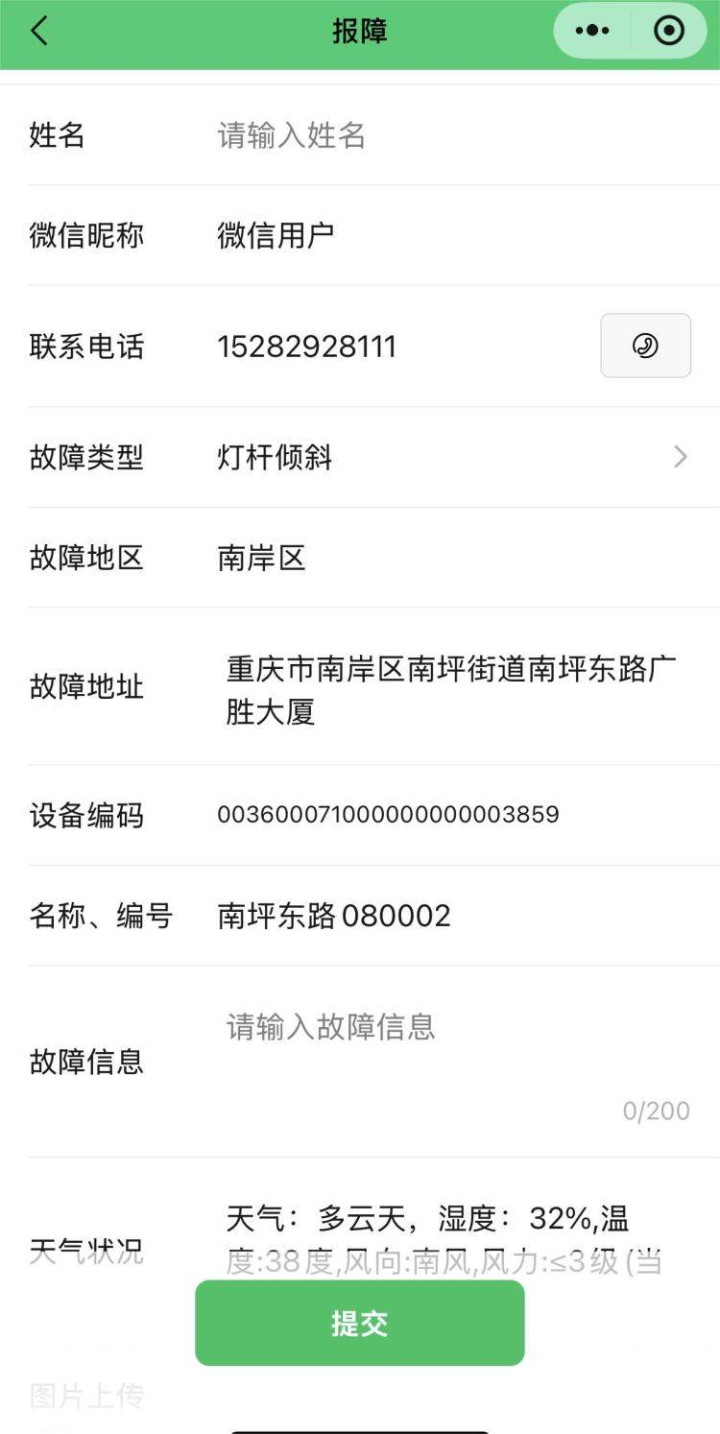
Task: Submit the report with the 提交 button
Action: click(360, 1323)
